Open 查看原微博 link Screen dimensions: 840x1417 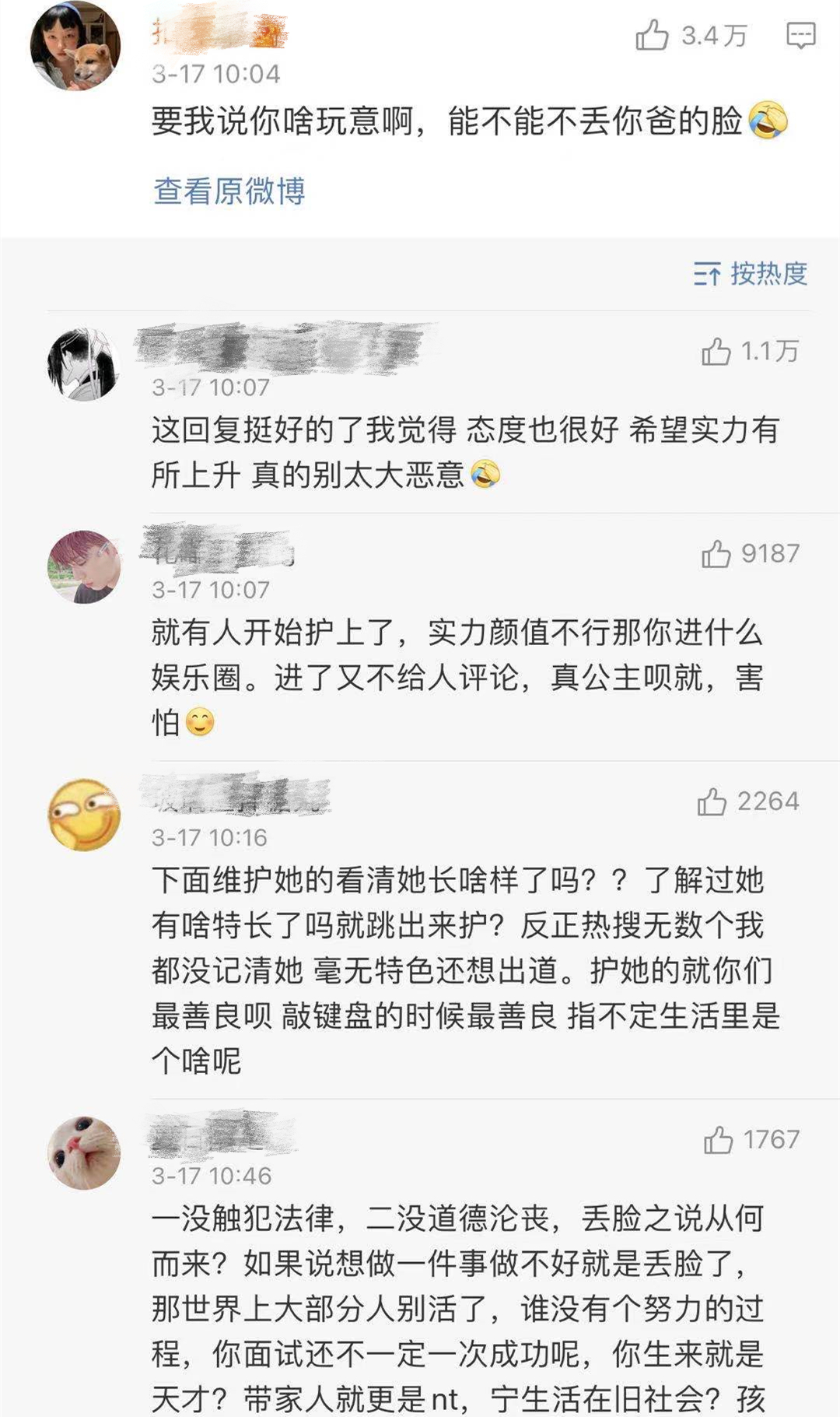pyautogui.click(x=229, y=191)
